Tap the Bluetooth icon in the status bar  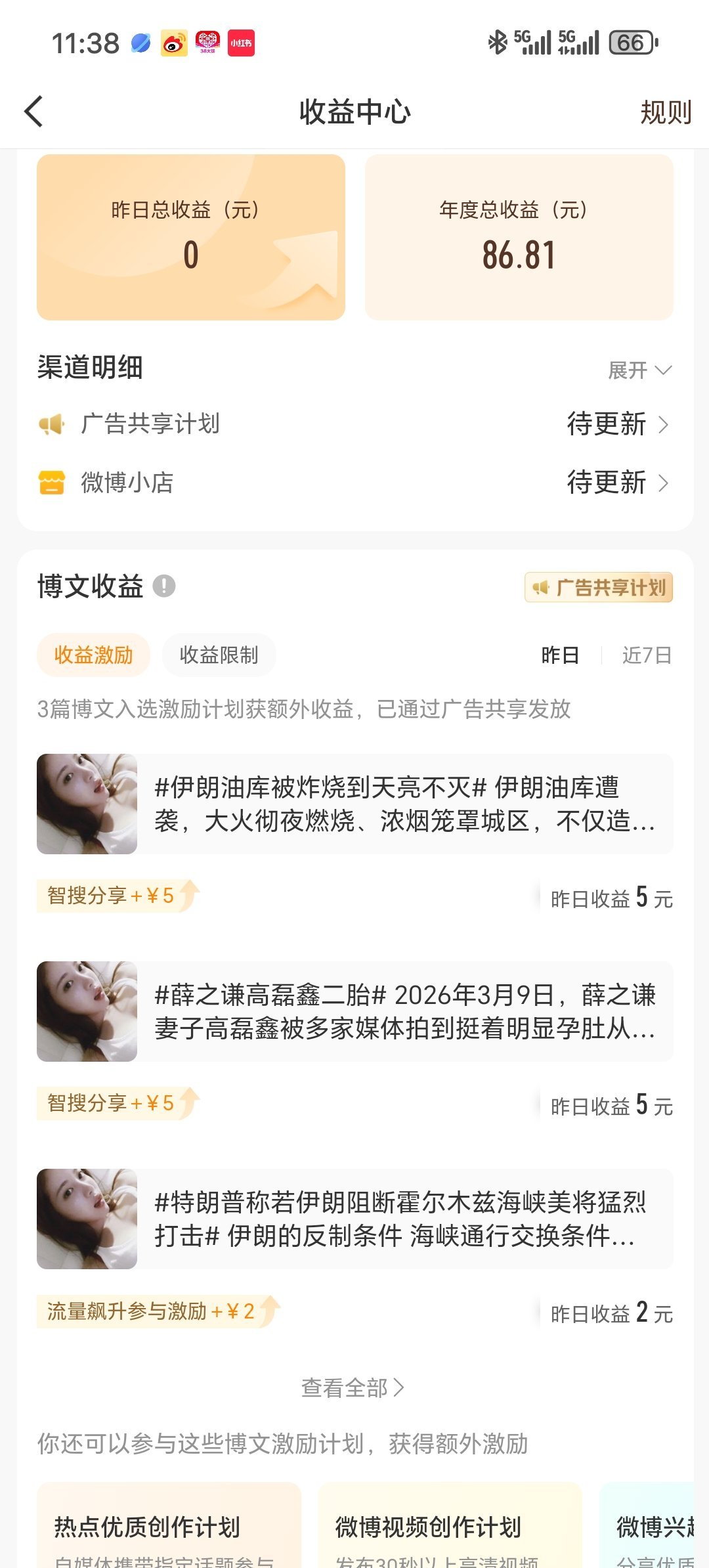point(498,42)
